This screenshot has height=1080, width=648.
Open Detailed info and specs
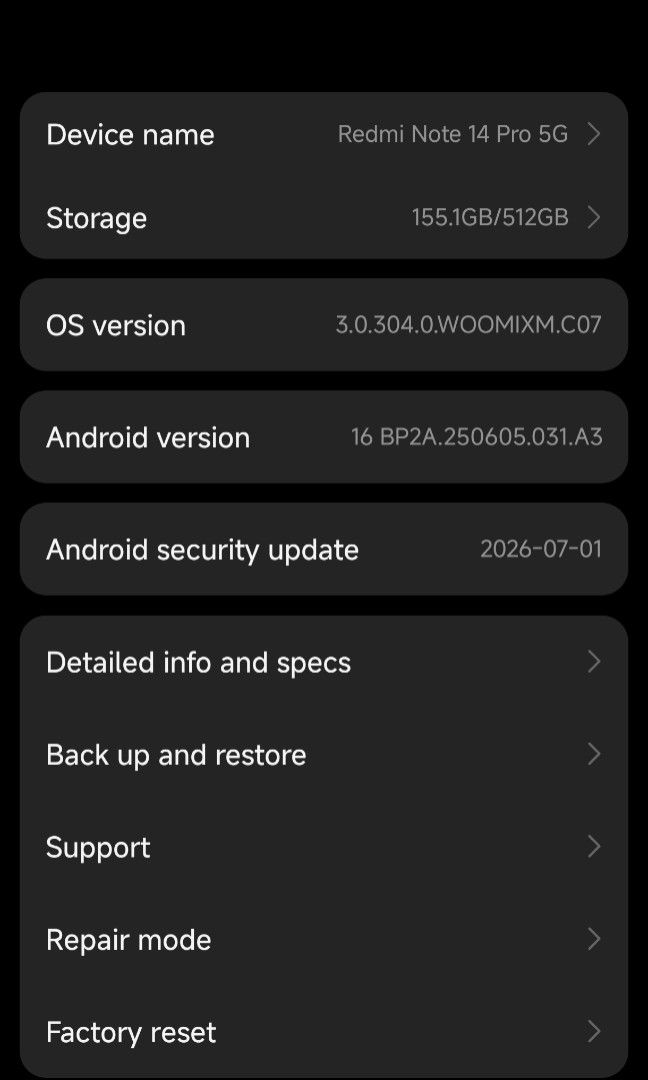click(324, 662)
